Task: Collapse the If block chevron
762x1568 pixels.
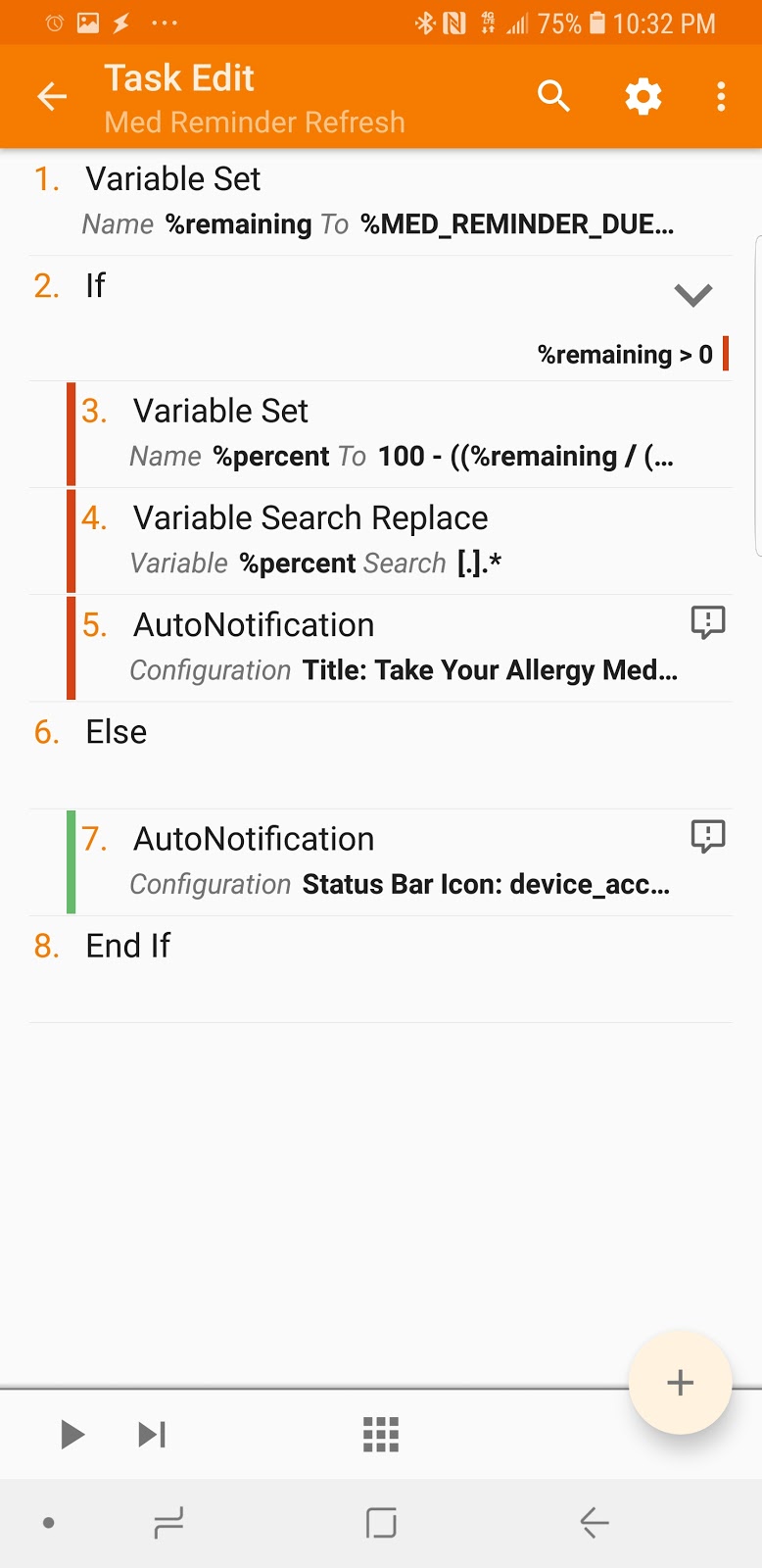Action: click(x=692, y=294)
